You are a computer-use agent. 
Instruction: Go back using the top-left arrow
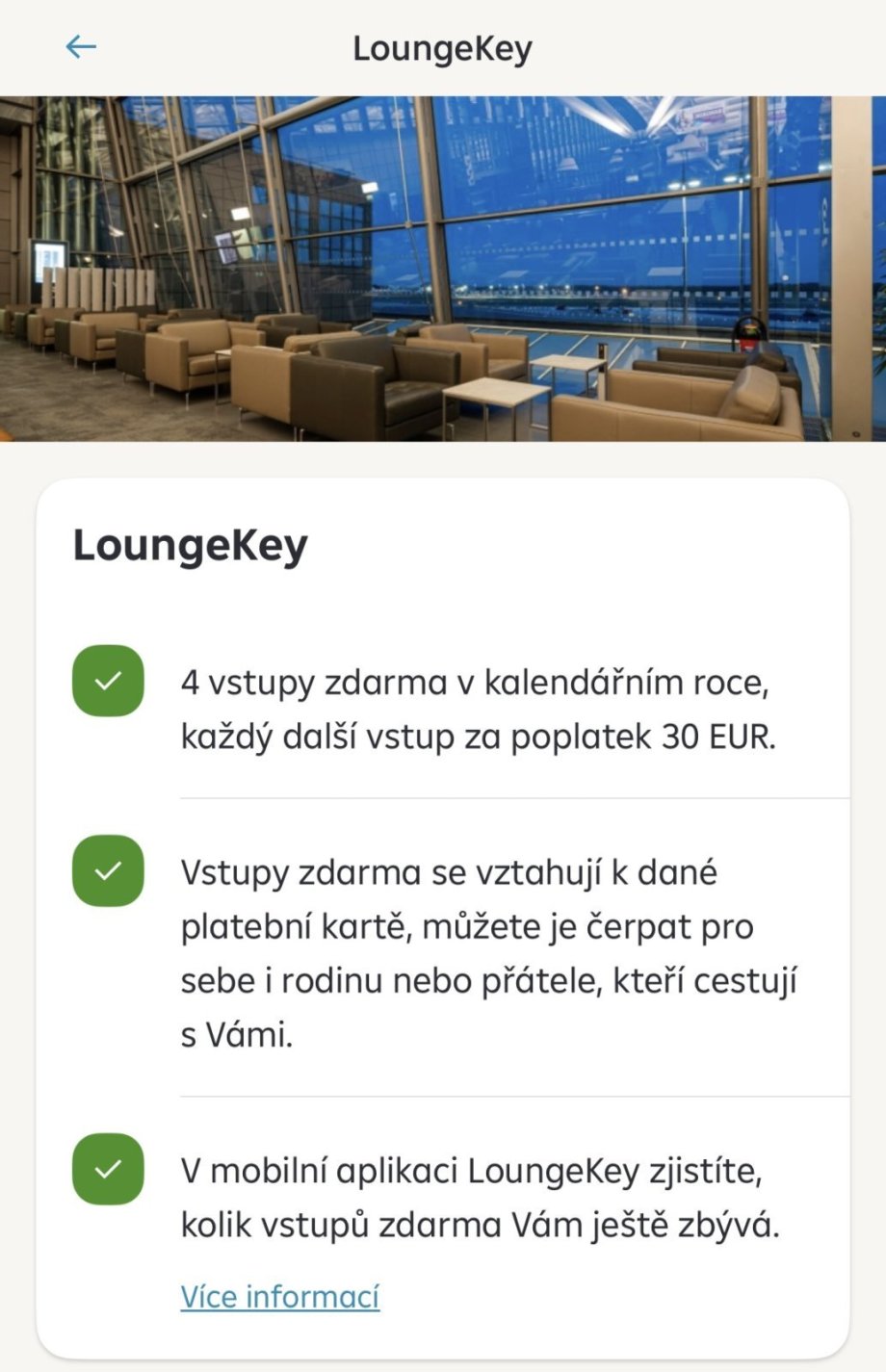point(81,47)
